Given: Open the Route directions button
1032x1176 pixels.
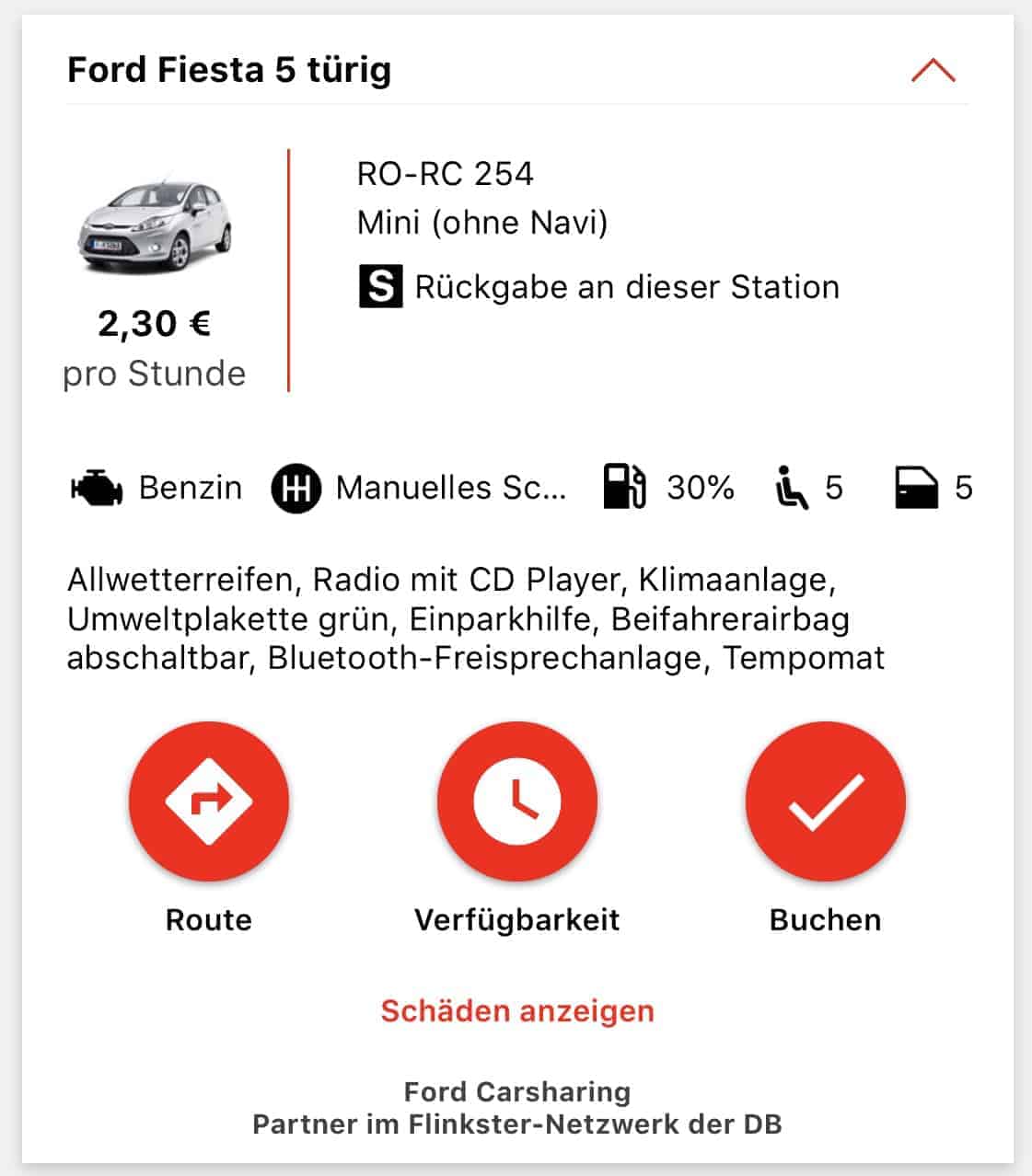Looking at the screenshot, I should [x=209, y=801].
